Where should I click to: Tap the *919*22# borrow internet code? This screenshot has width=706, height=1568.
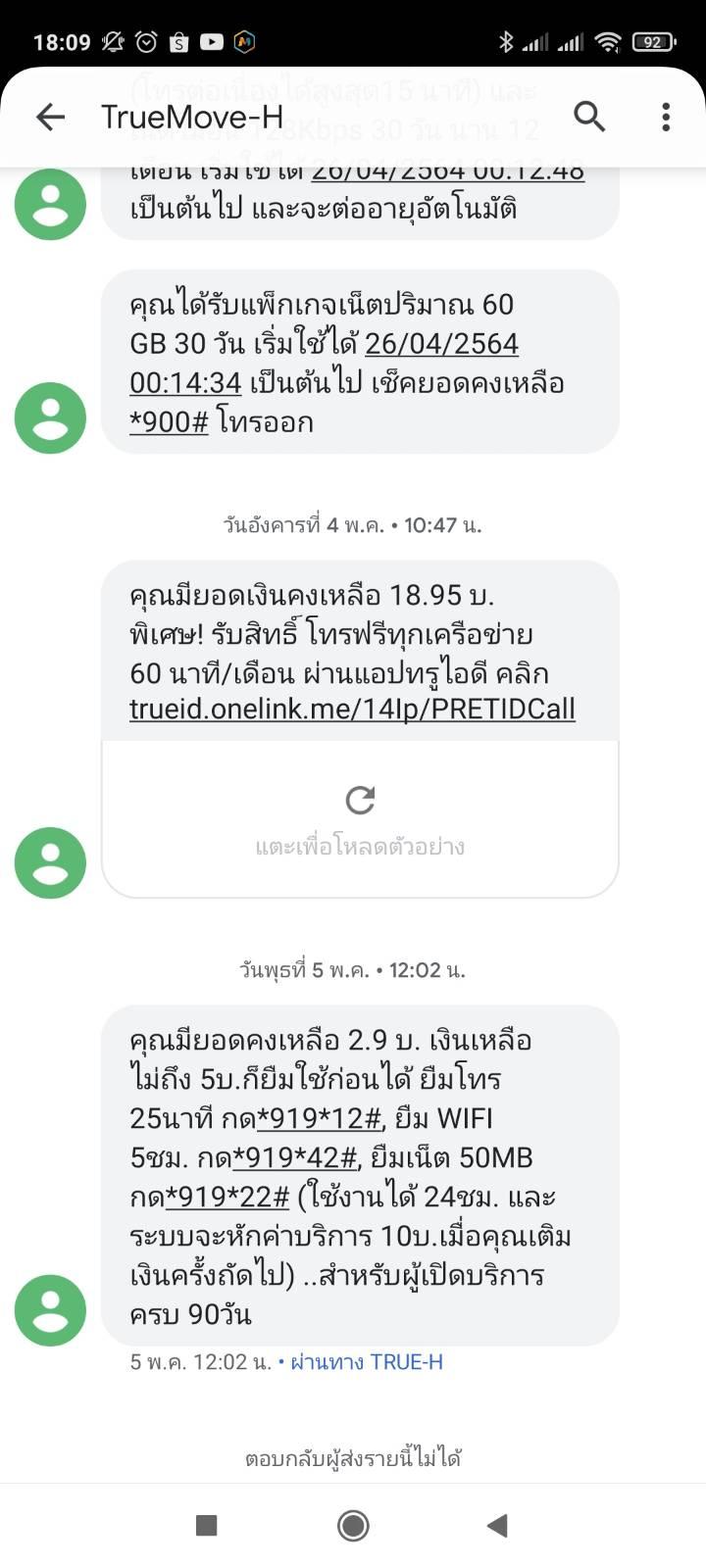coord(227,1197)
